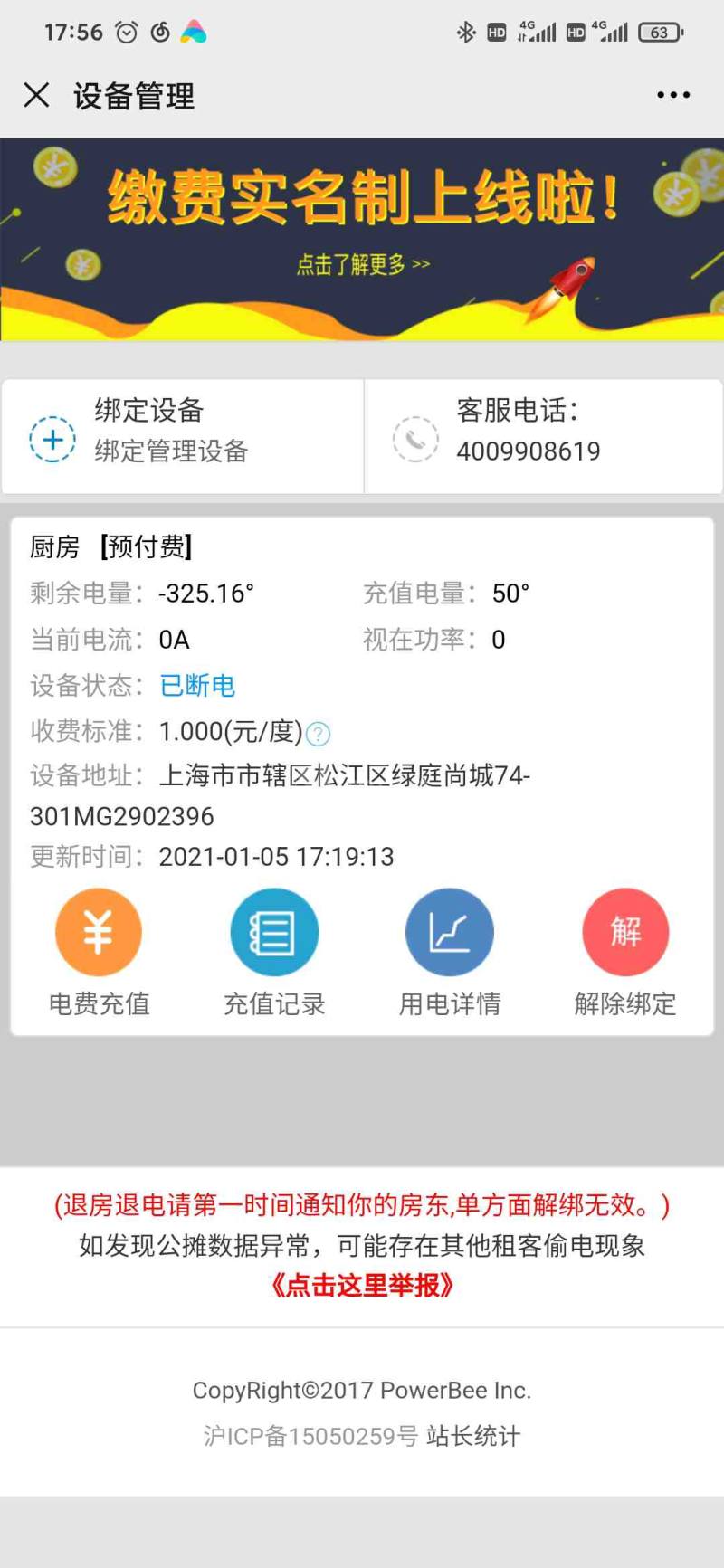The width and height of the screenshot is (724, 1568).
Task: Tap the help icon beside 收费标准
Action: (319, 734)
